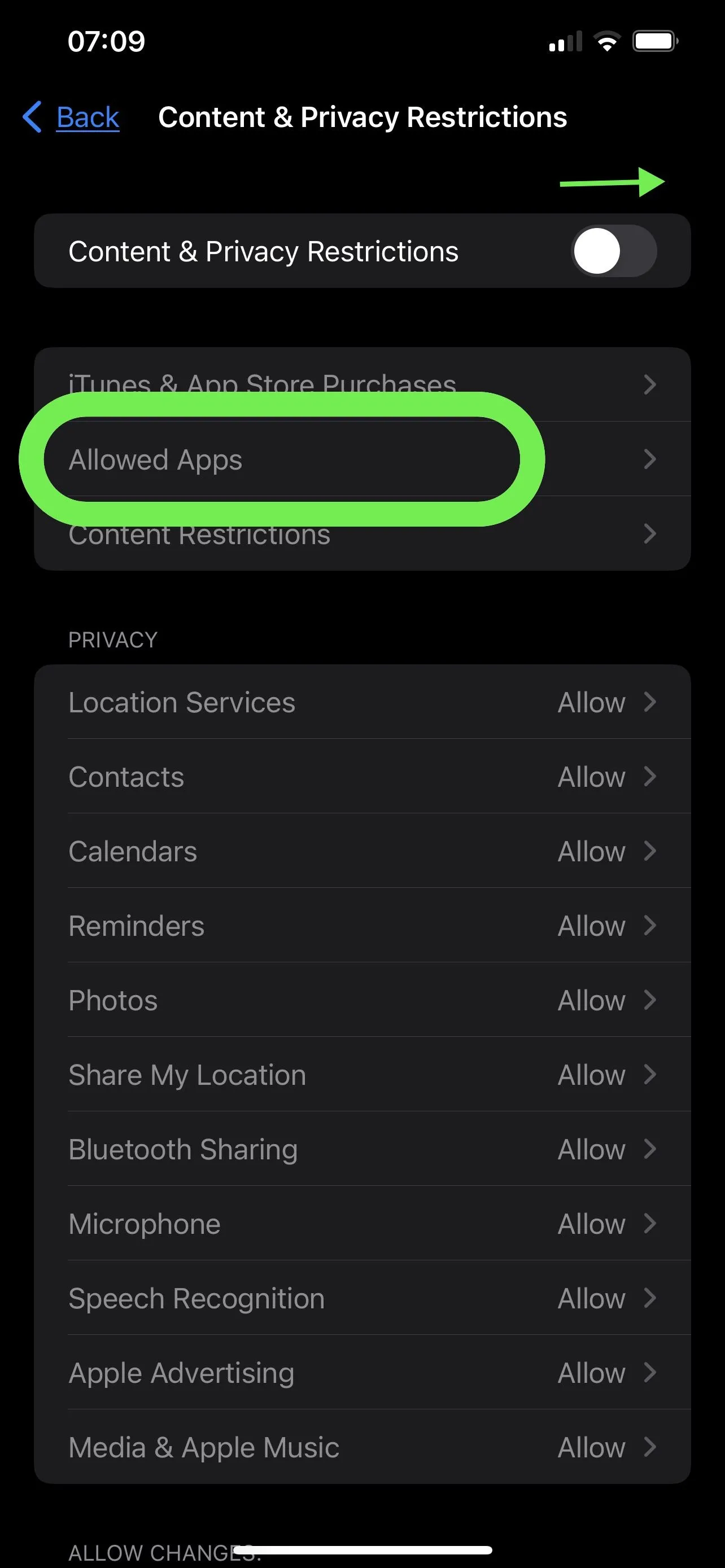Open Location Services privacy settings
This screenshot has width=725, height=1568.
click(361, 702)
